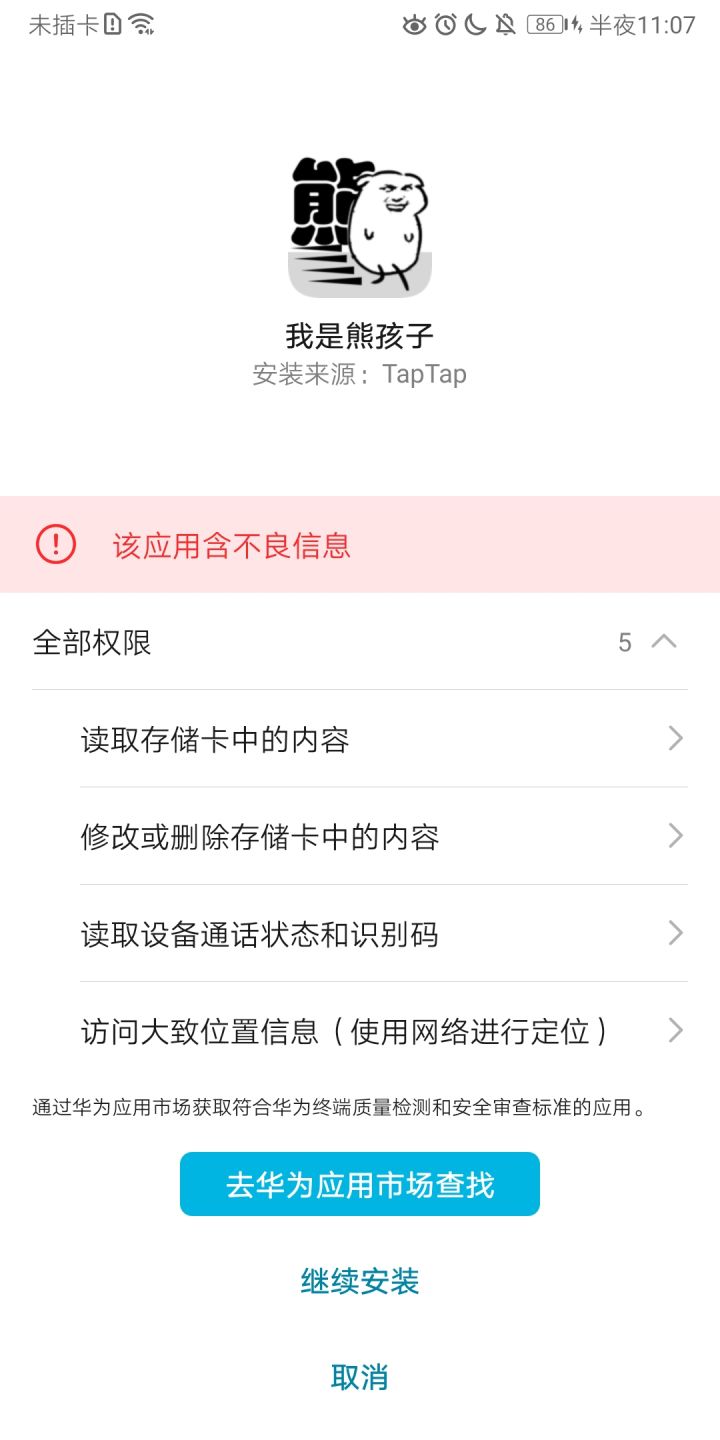The height and width of the screenshot is (1440, 720).
Task: Click the muted notification bell icon
Action: pos(504,25)
